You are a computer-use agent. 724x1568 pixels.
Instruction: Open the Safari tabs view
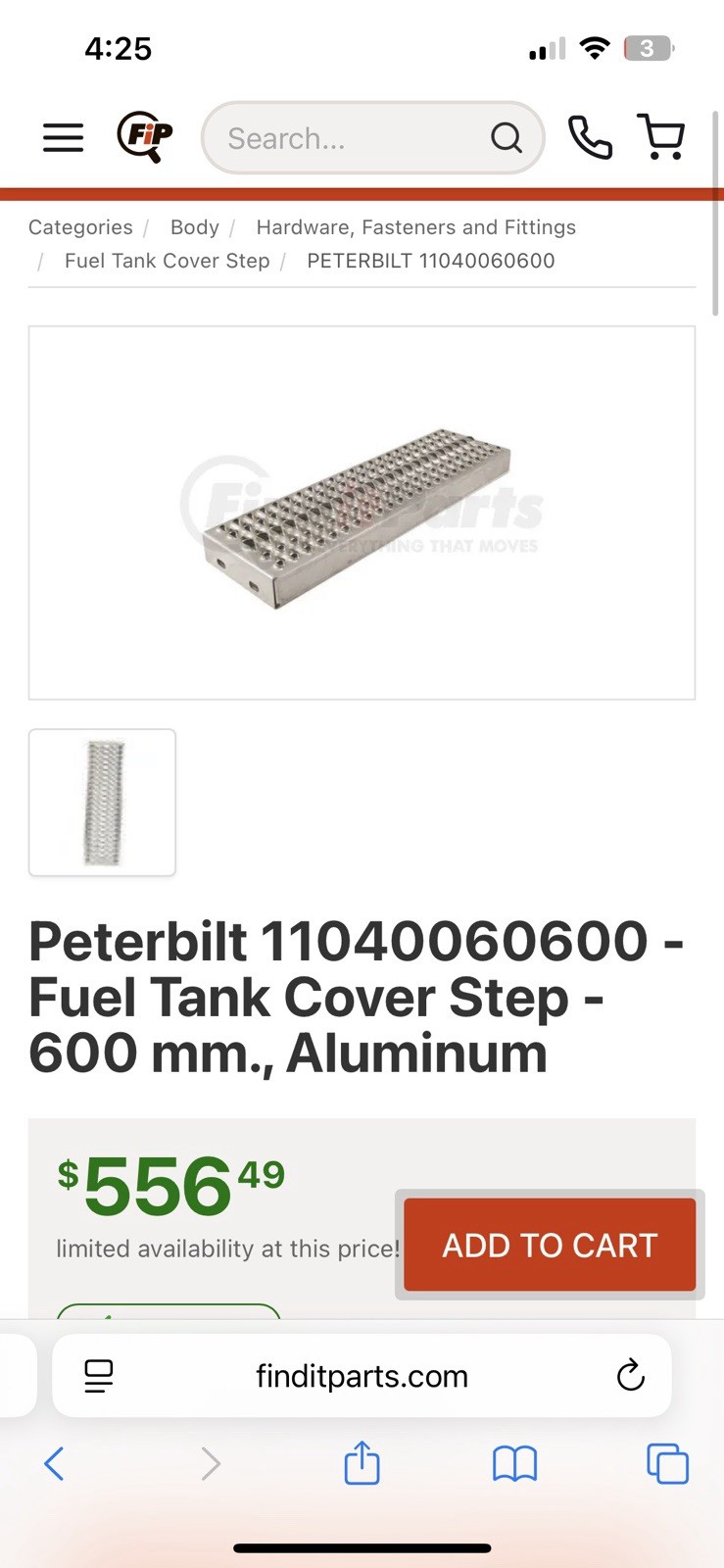coord(667,1463)
